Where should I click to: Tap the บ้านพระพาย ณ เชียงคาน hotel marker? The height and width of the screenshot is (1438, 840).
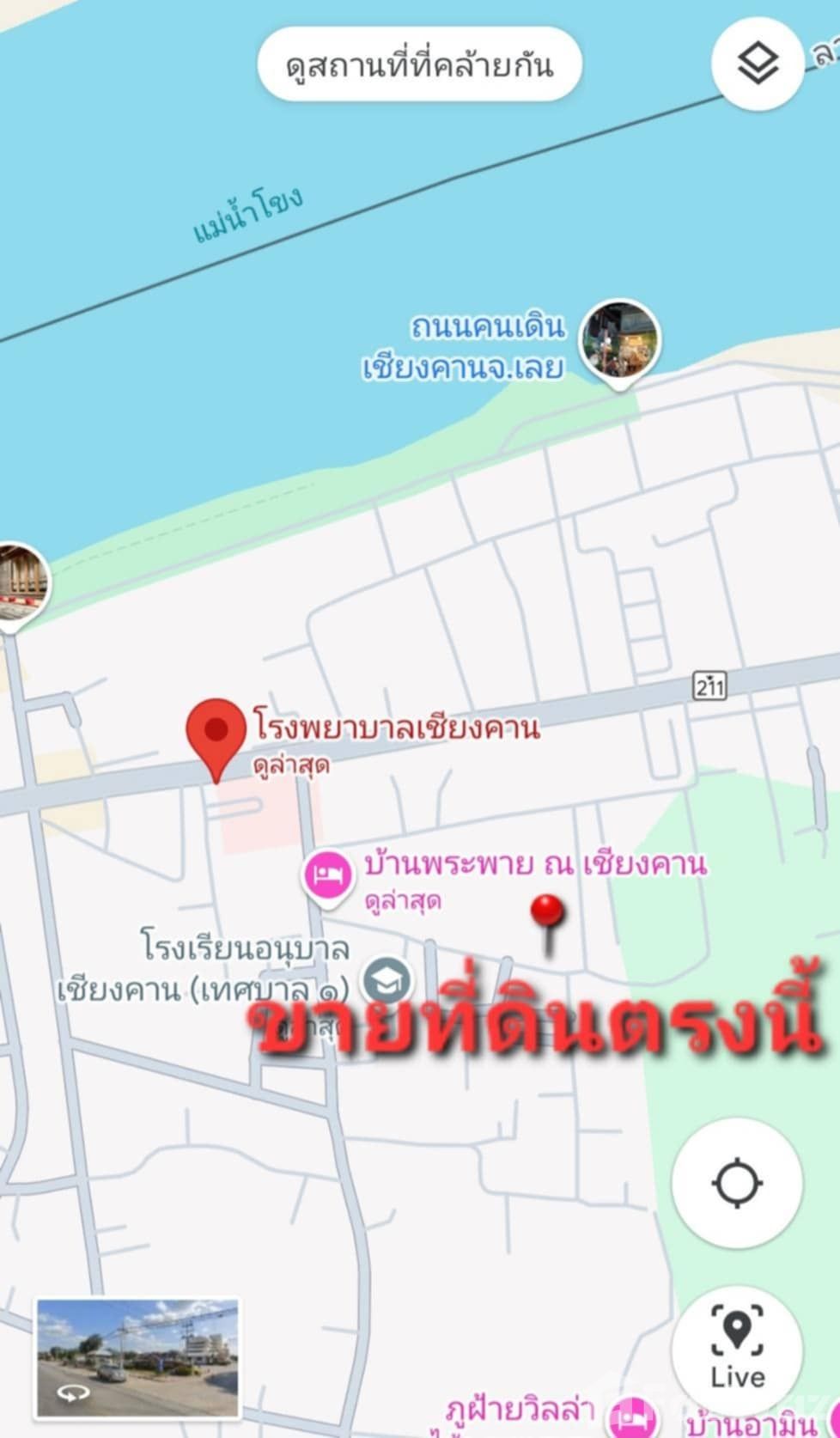coord(327,875)
